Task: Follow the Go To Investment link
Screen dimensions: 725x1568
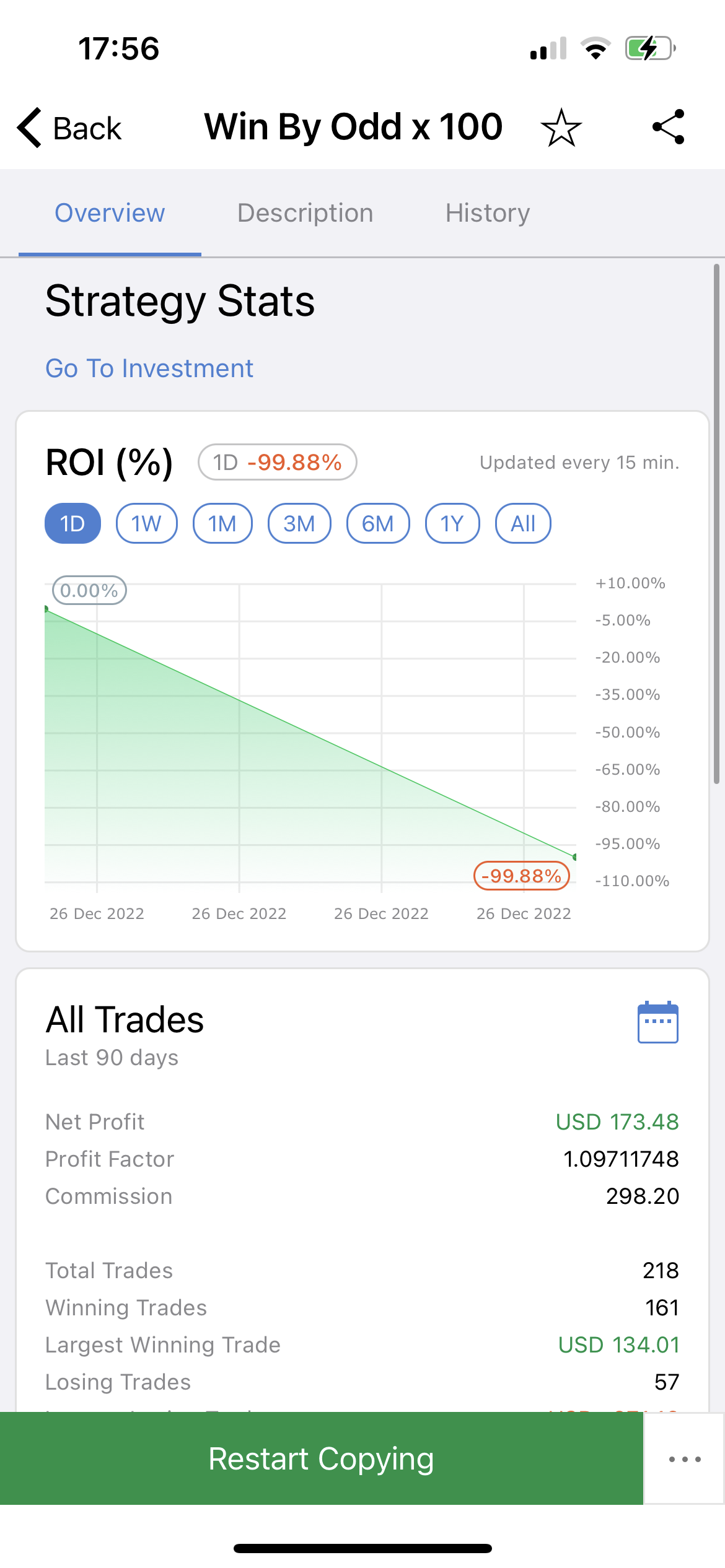Action: [x=149, y=368]
